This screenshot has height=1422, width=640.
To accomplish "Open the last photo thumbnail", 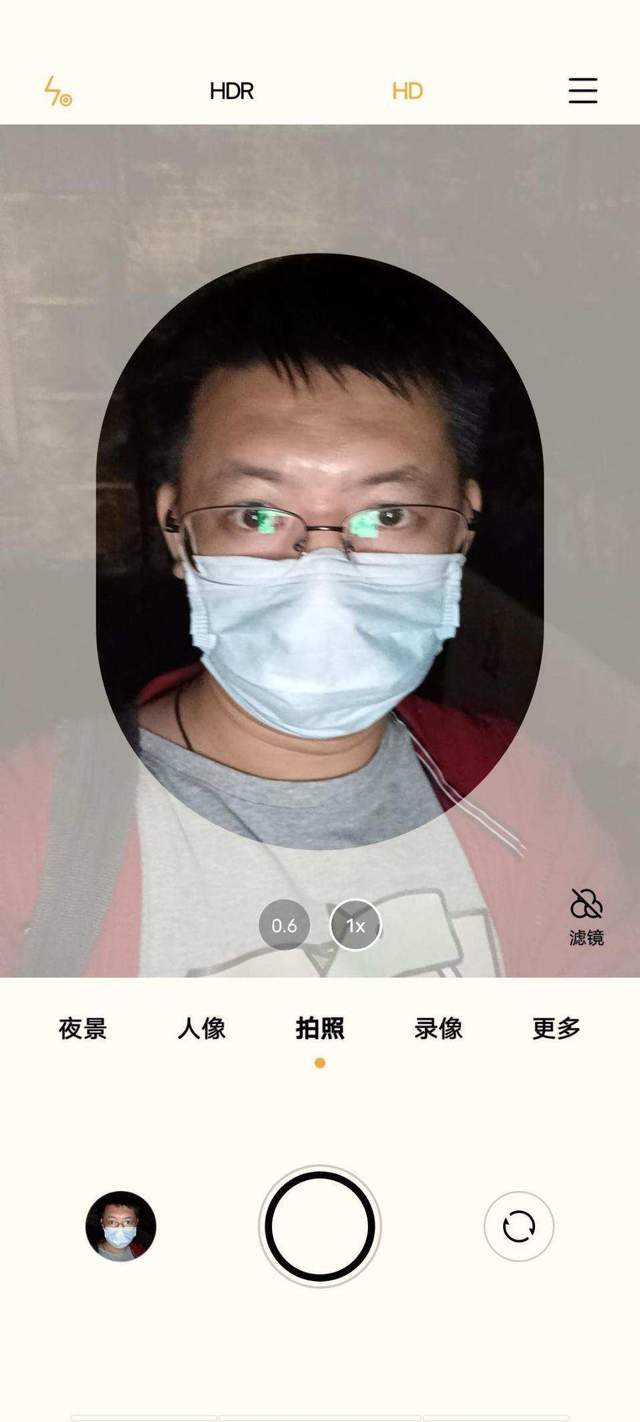I will (x=121, y=1226).
